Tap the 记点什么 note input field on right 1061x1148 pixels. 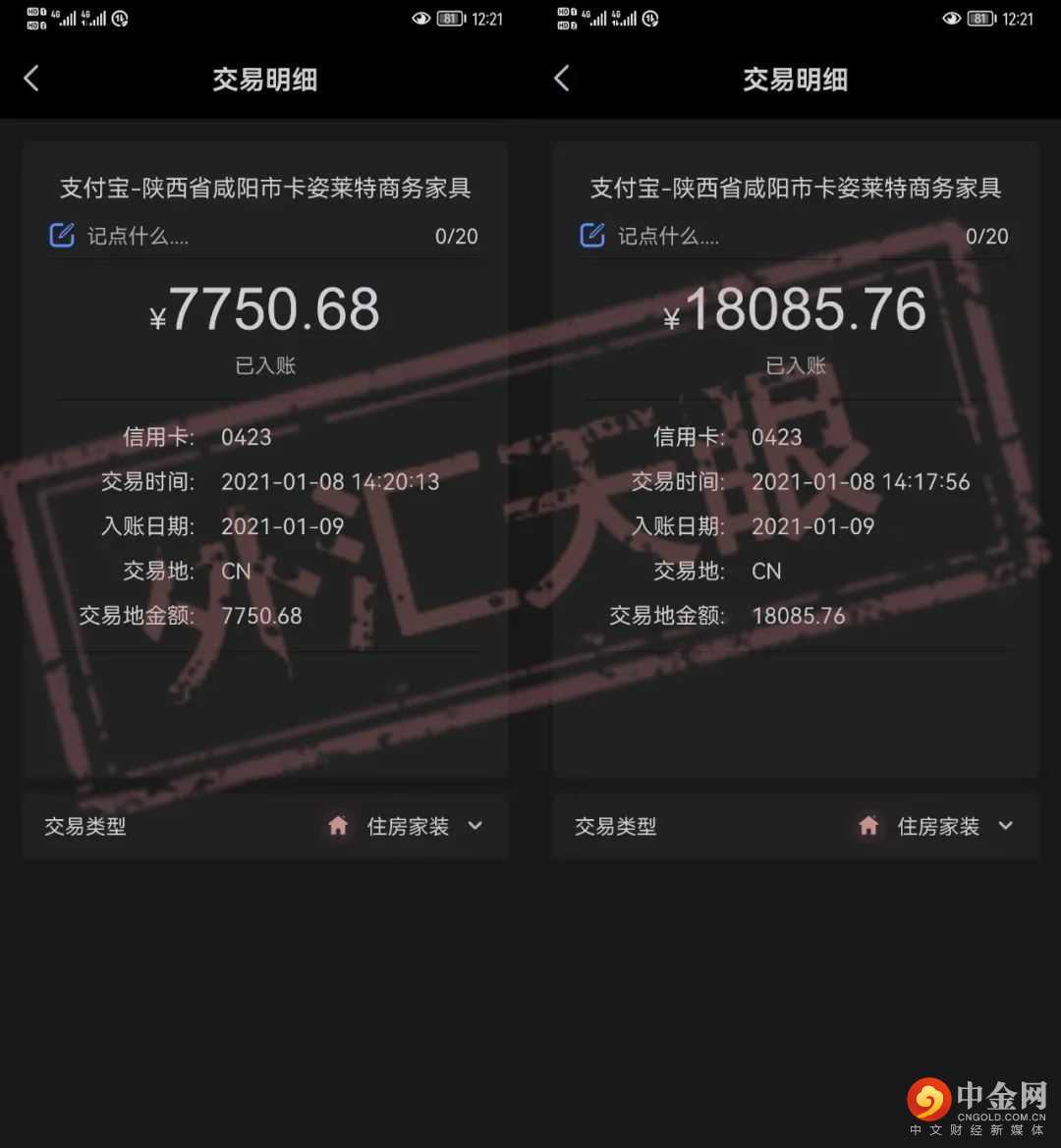coord(668,236)
